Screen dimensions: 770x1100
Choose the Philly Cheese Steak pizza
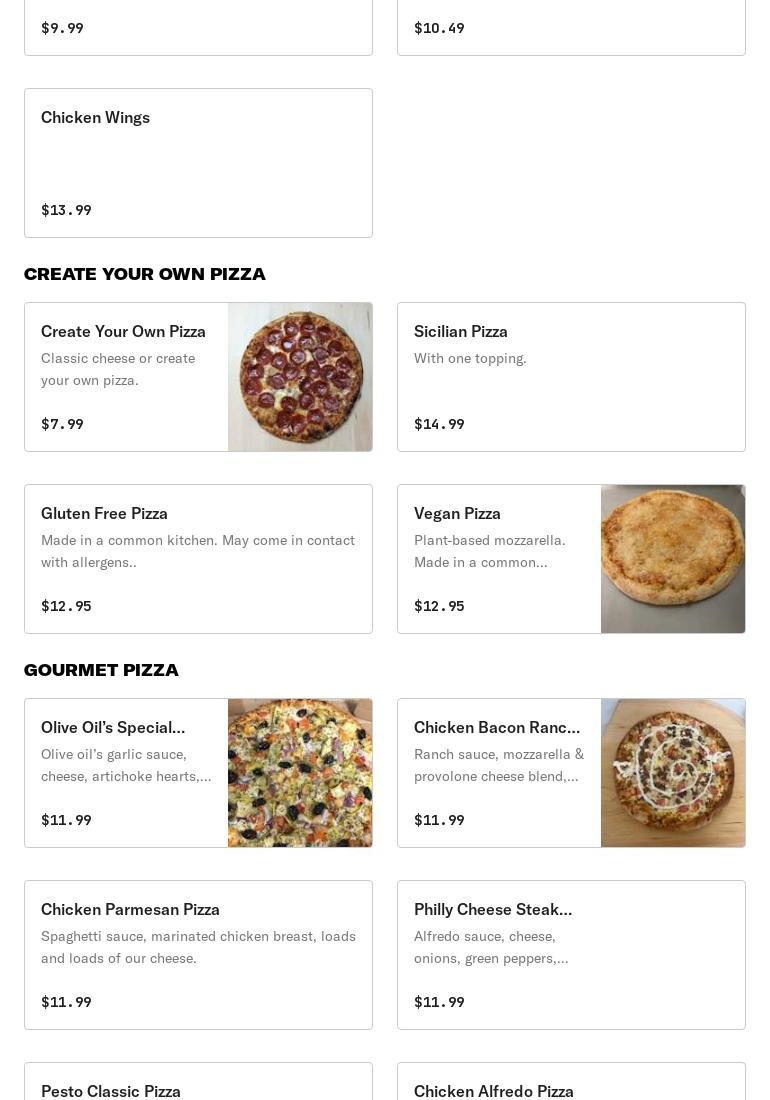tap(571, 955)
